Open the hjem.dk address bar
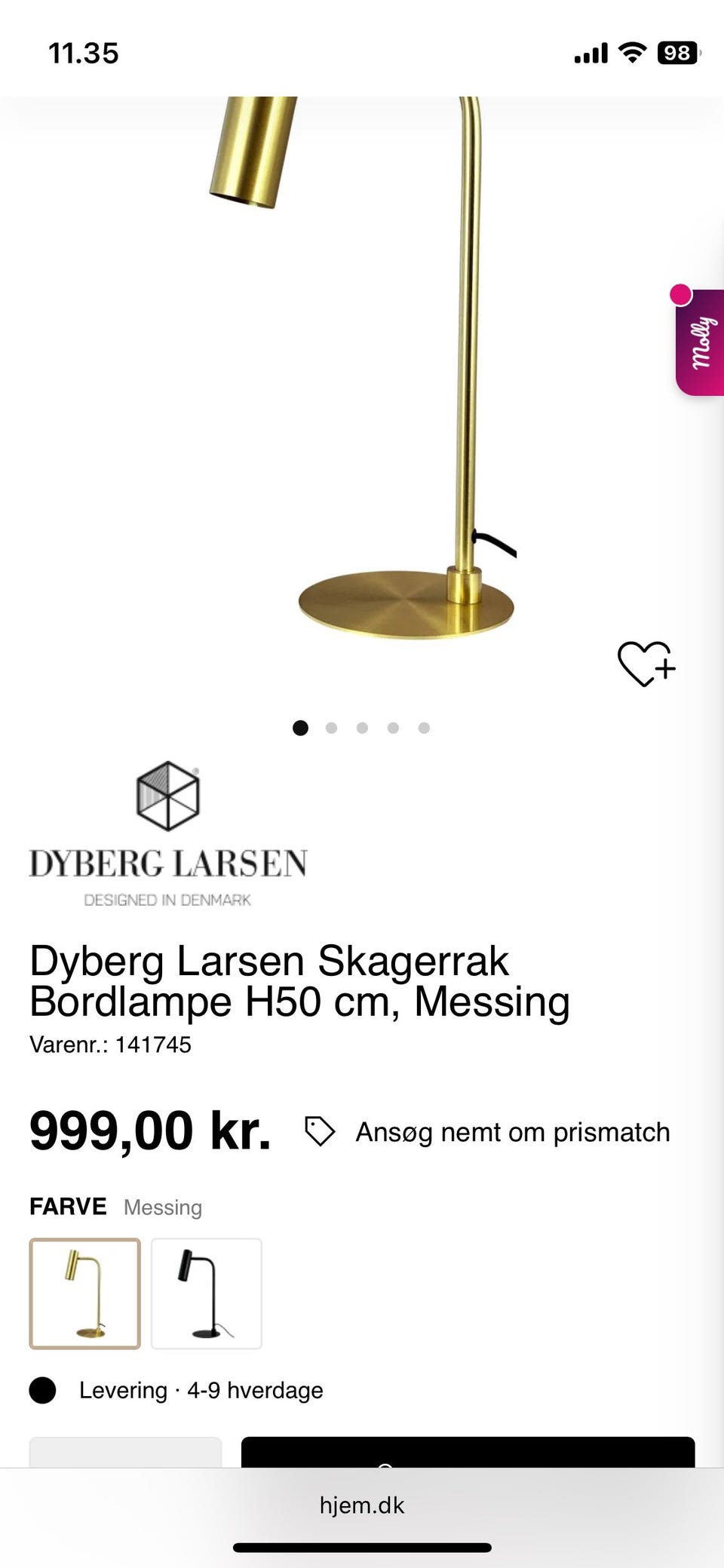Image resolution: width=724 pixels, height=1568 pixels. point(362,1505)
